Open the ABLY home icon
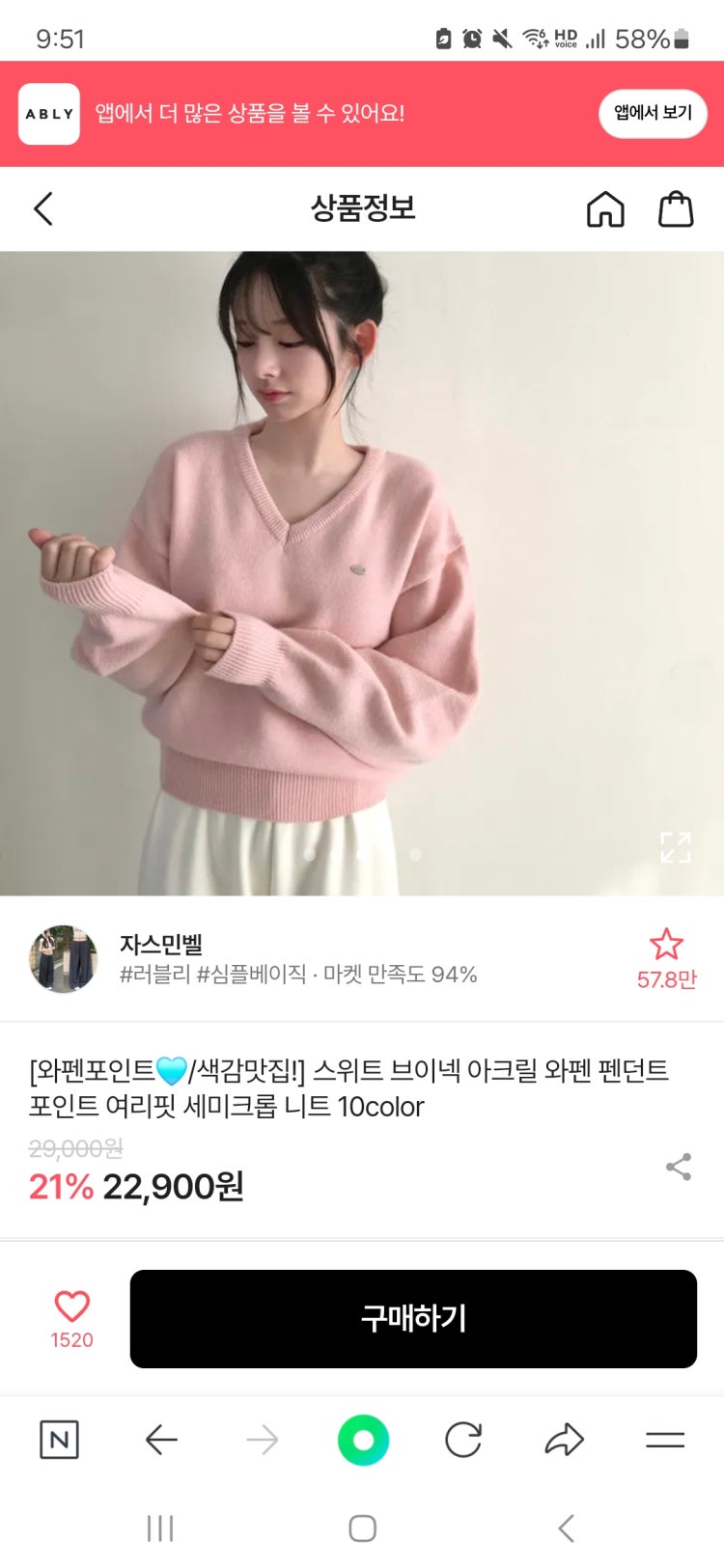The width and height of the screenshot is (724, 1568). click(605, 208)
